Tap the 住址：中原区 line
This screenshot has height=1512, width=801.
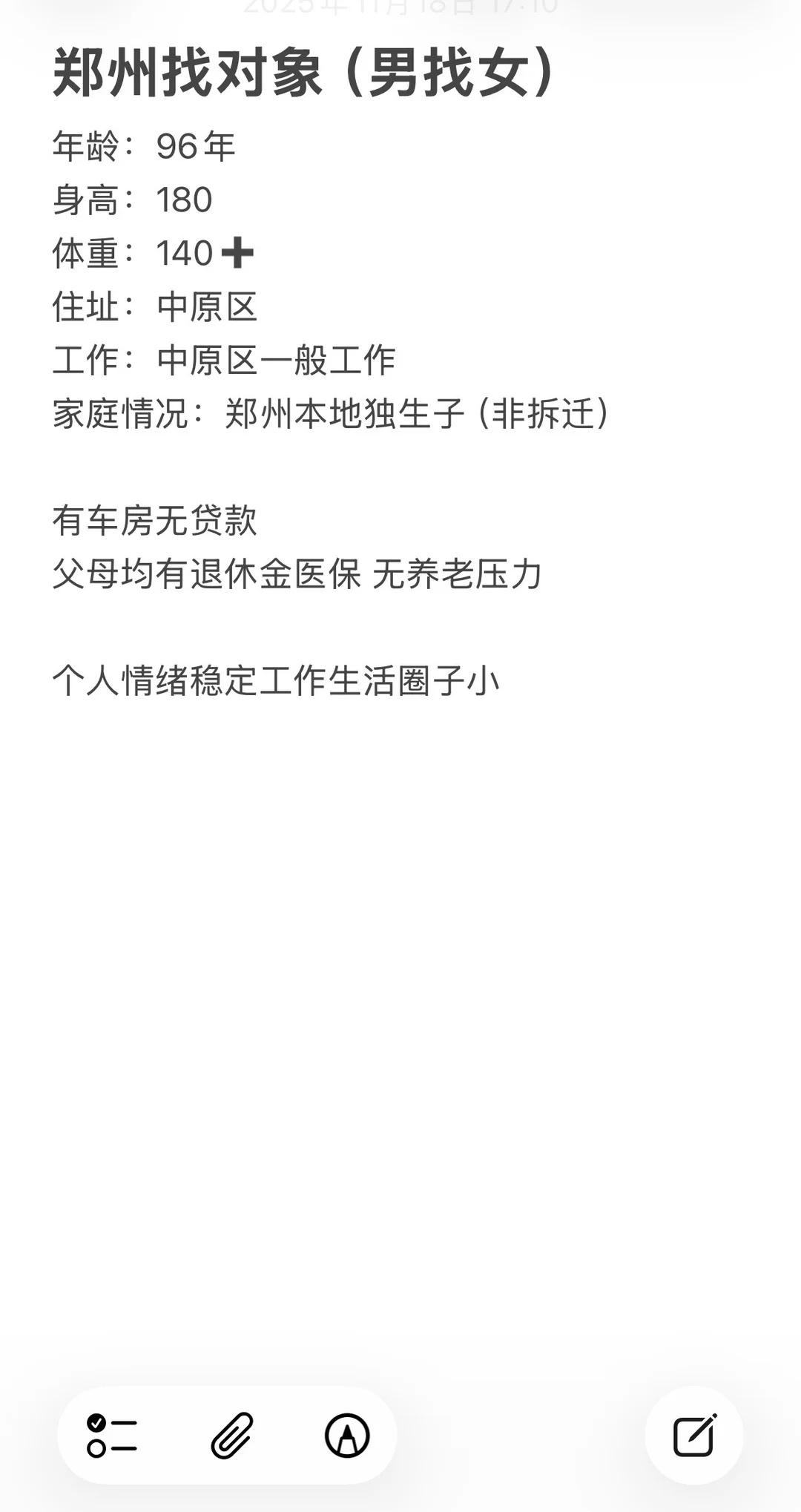click(x=156, y=309)
